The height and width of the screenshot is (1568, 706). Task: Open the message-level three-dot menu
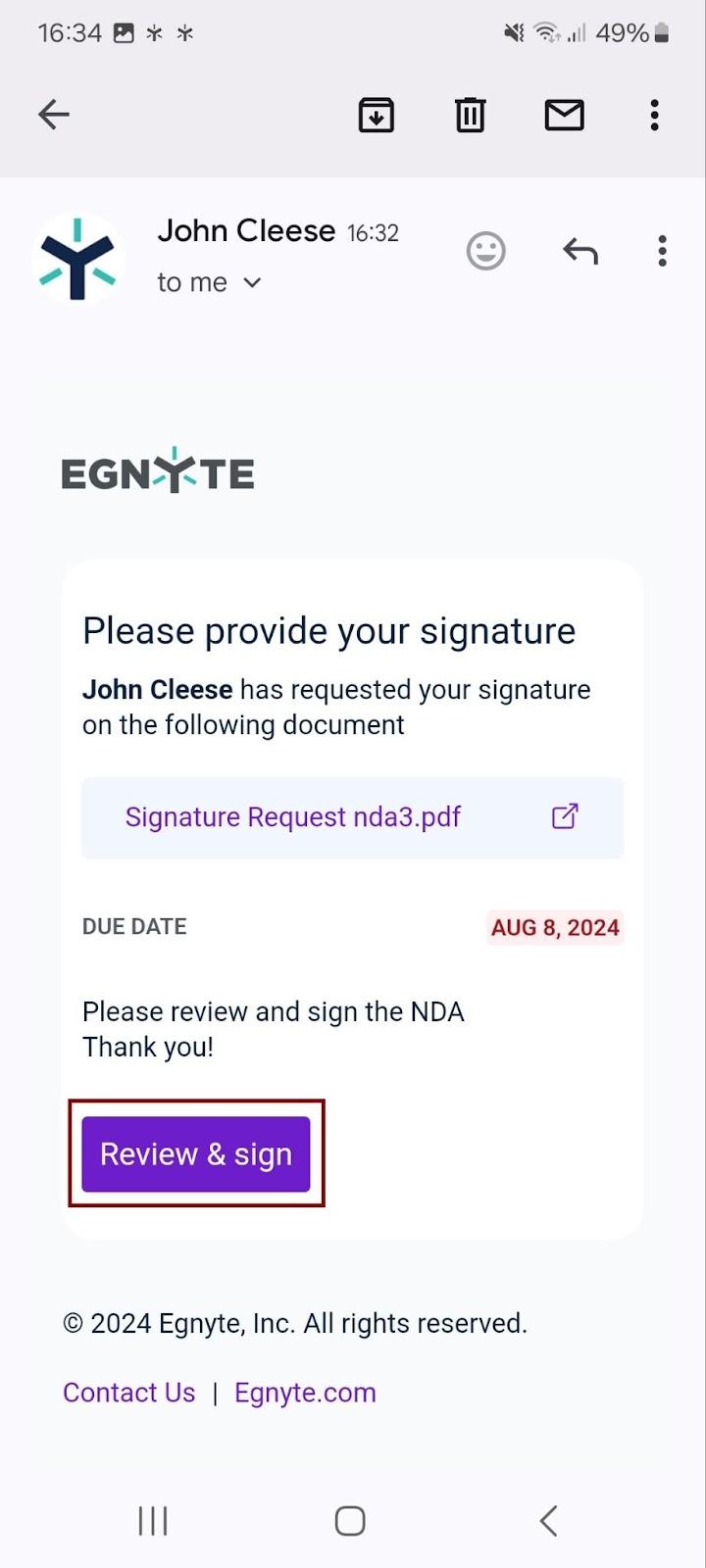click(662, 251)
